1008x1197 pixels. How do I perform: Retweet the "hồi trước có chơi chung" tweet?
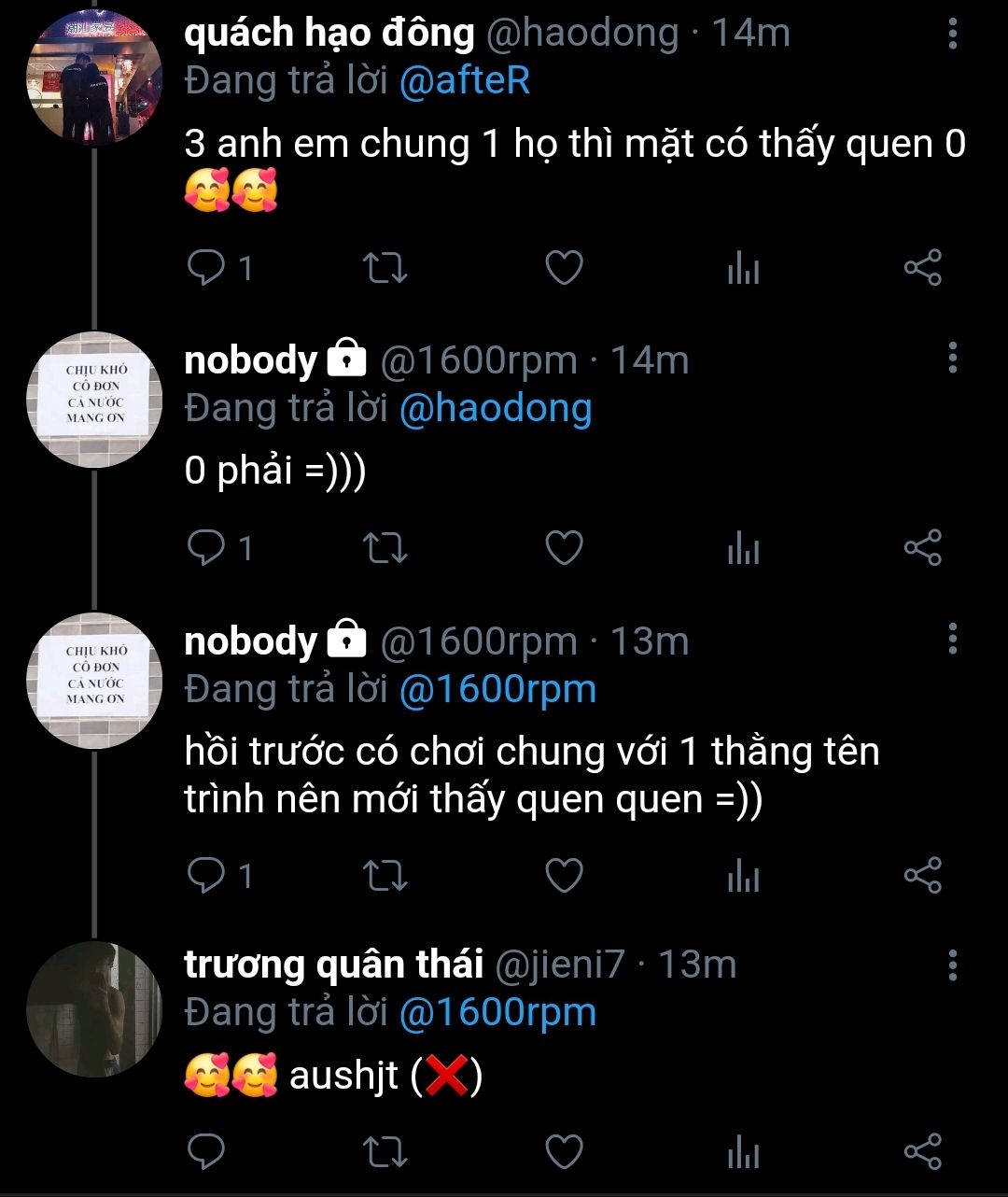(x=385, y=876)
